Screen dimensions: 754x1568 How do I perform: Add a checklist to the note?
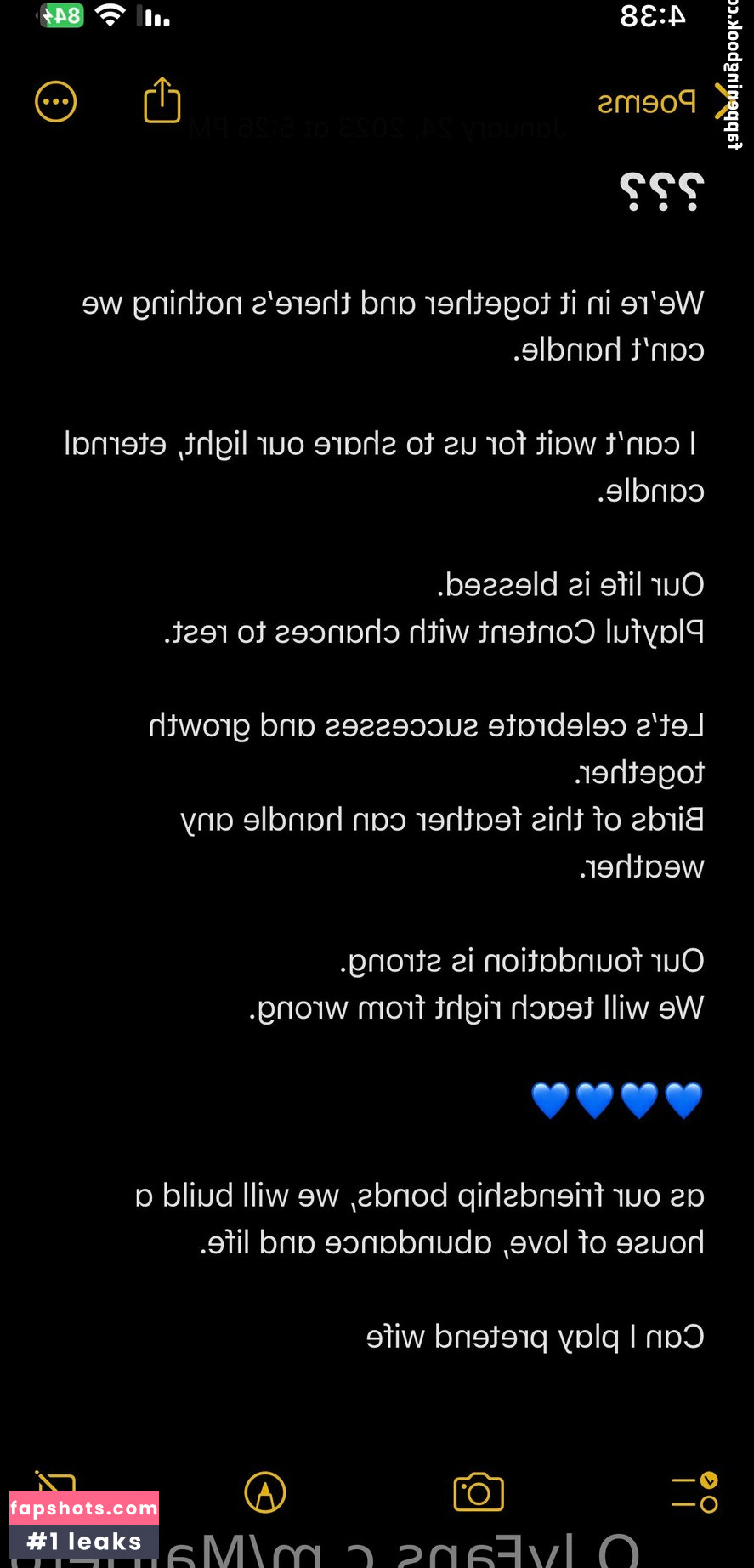click(x=694, y=1493)
